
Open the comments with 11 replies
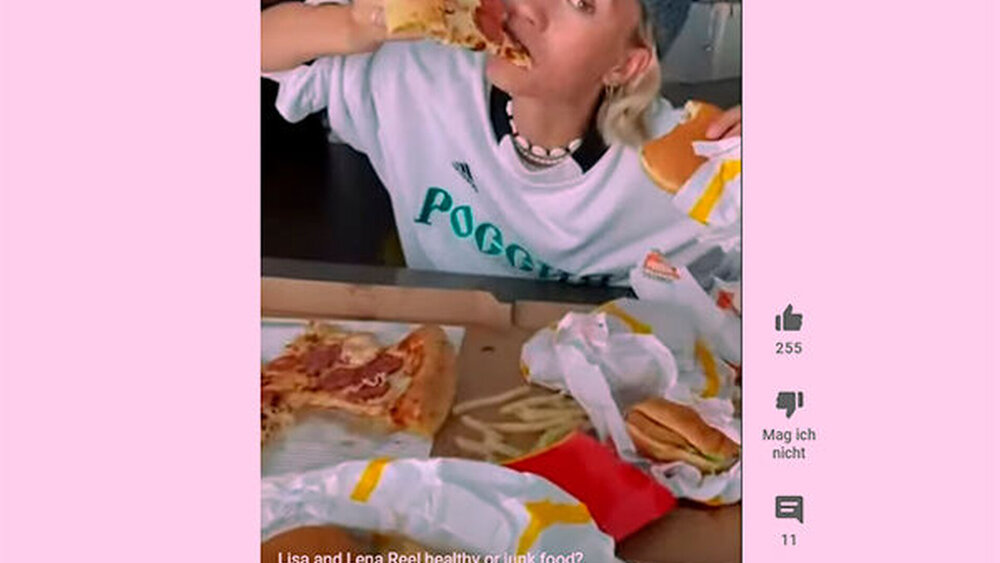788,509
